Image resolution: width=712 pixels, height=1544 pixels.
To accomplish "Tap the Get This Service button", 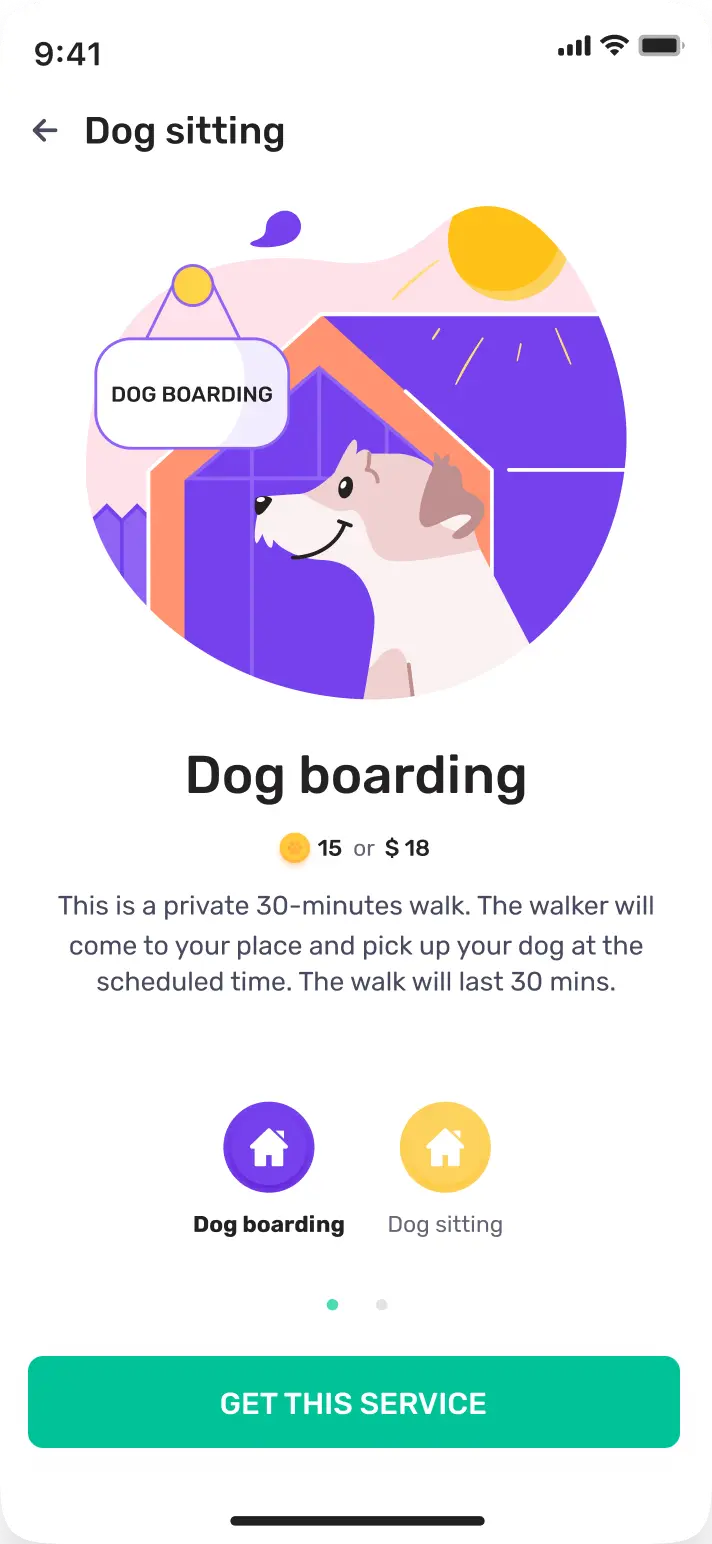I will (x=354, y=1402).
